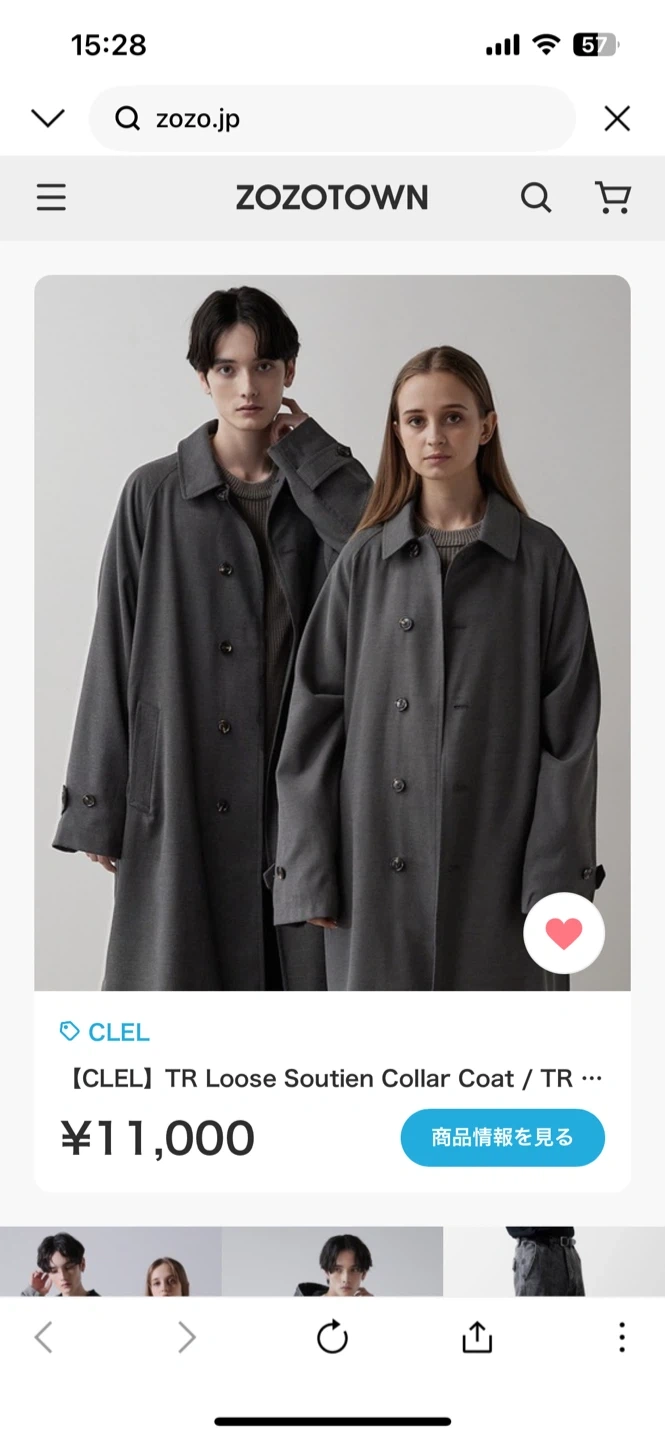Screen dimensions: 665x1440
Task: Tap the 商品情報を見る button
Action: pyautogui.click(x=502, y=1137)
